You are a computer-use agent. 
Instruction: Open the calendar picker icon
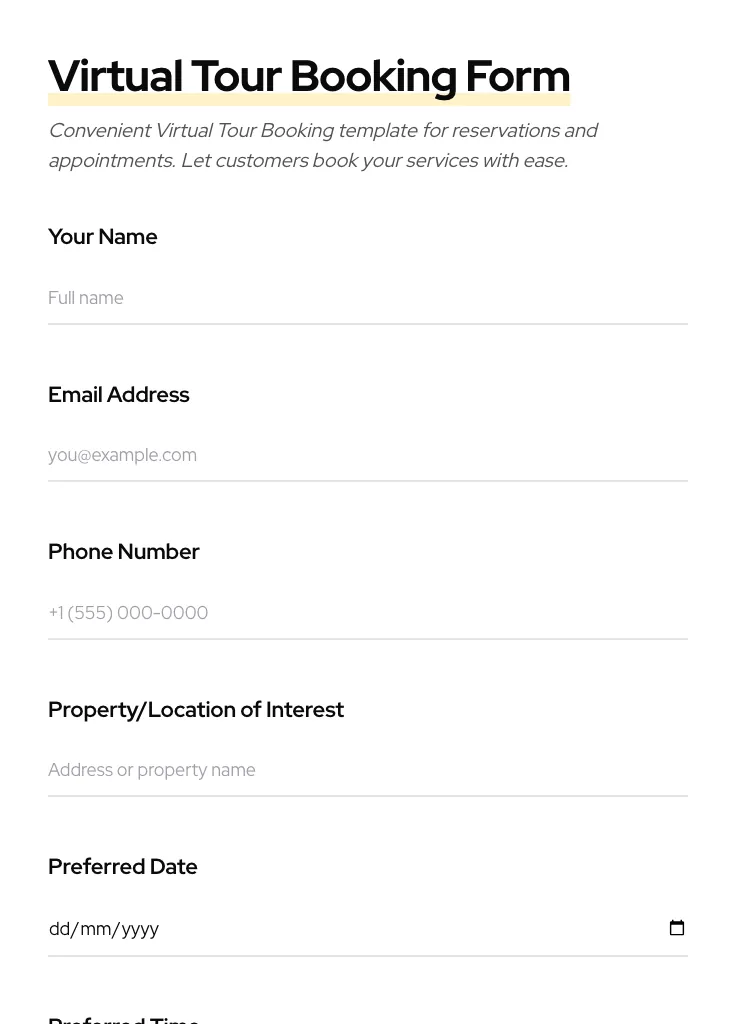pyautogui.click(x=677, y=928)
